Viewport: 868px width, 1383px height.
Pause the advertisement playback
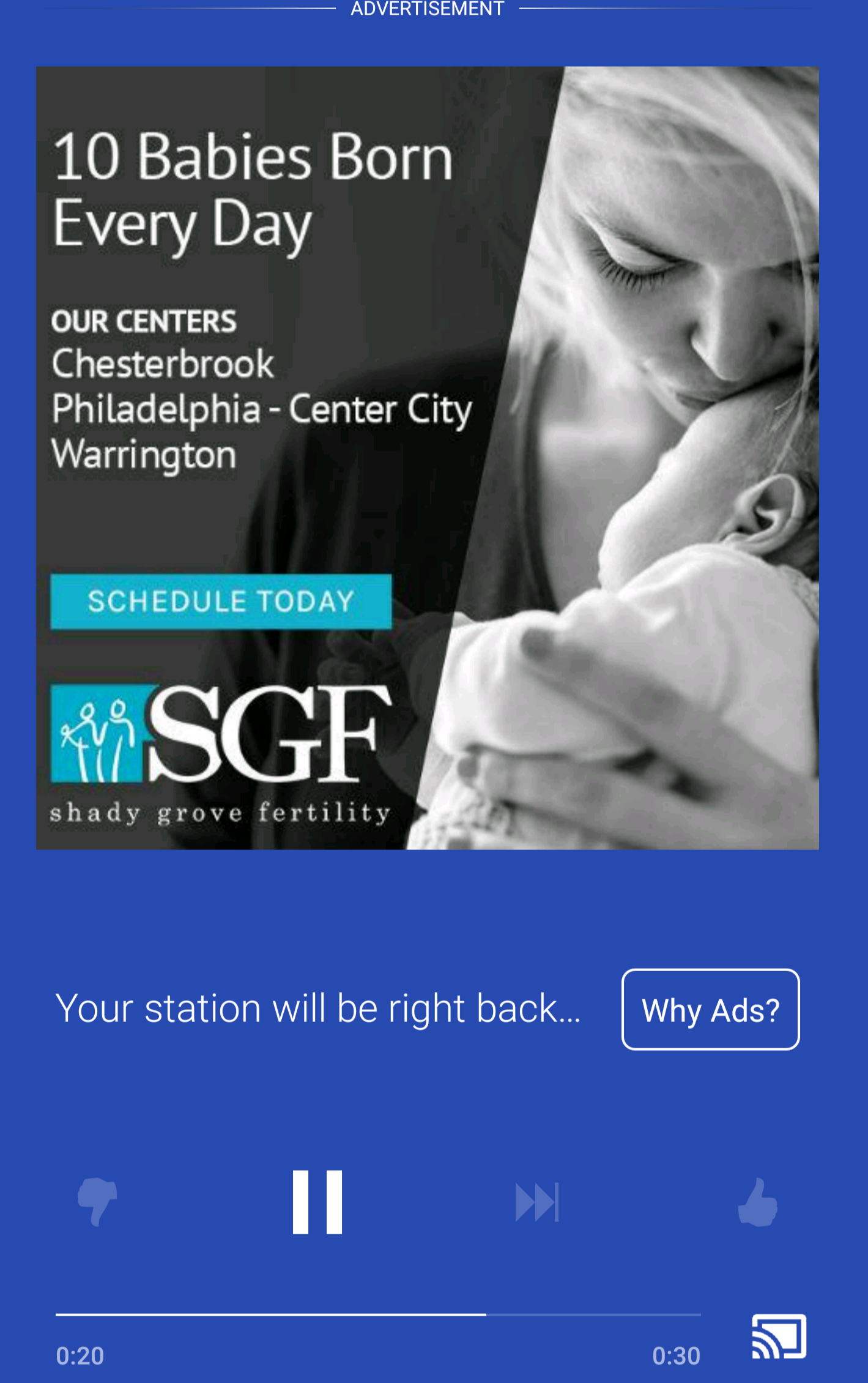[317, 1202]
